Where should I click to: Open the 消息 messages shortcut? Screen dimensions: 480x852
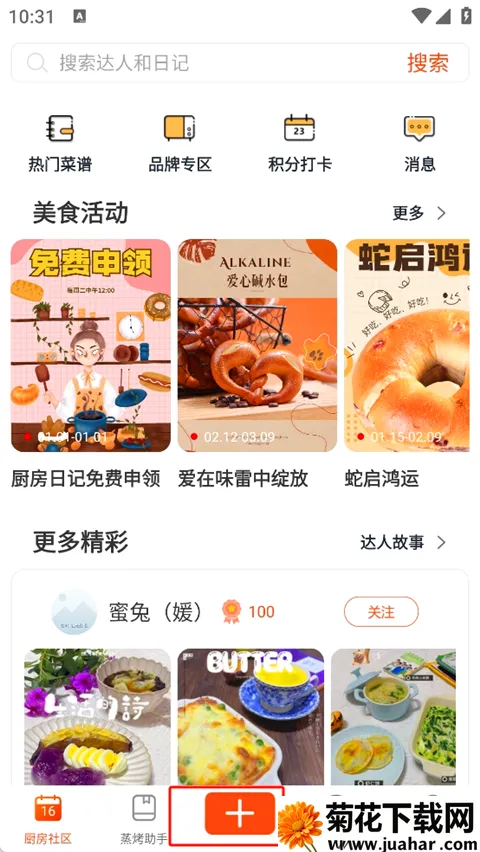420,142
